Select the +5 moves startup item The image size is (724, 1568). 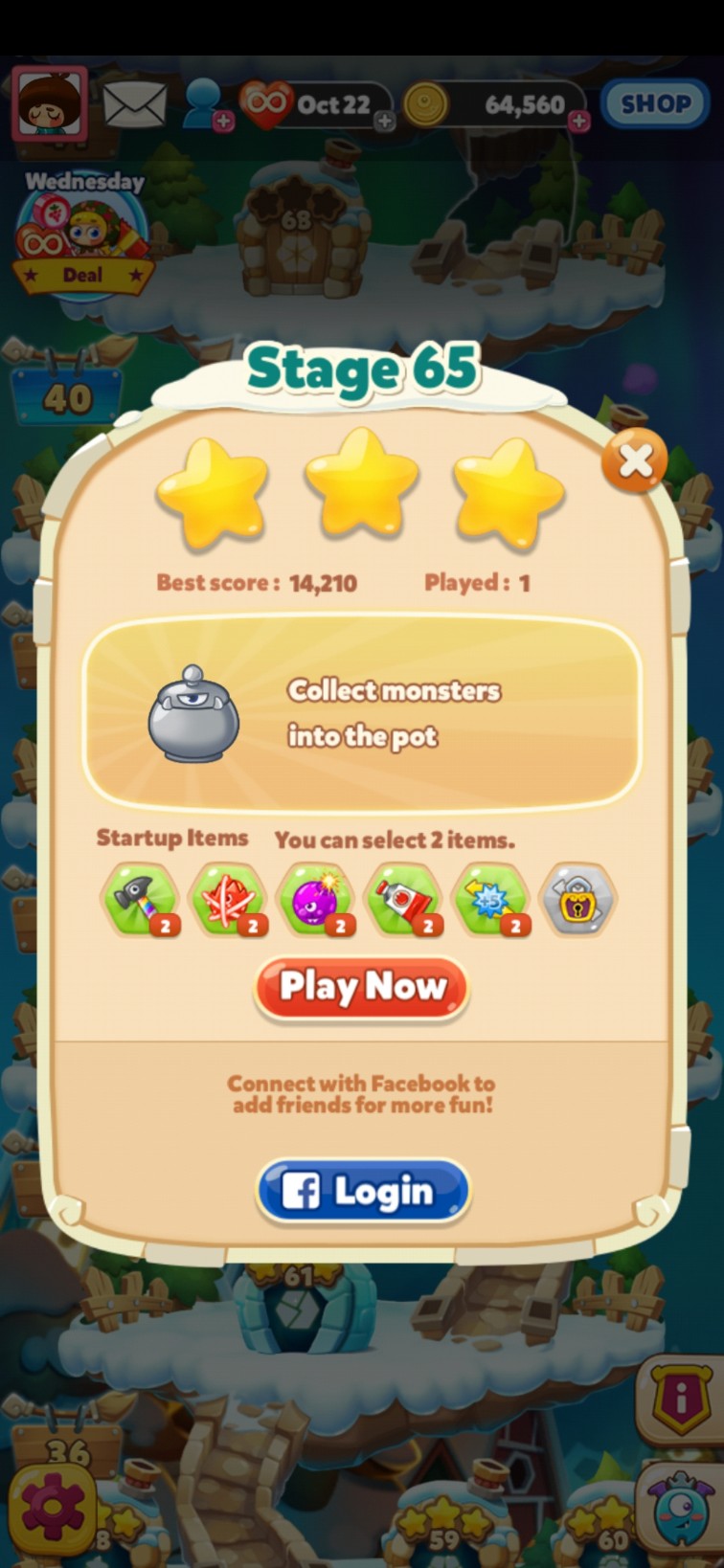point(491,899)
